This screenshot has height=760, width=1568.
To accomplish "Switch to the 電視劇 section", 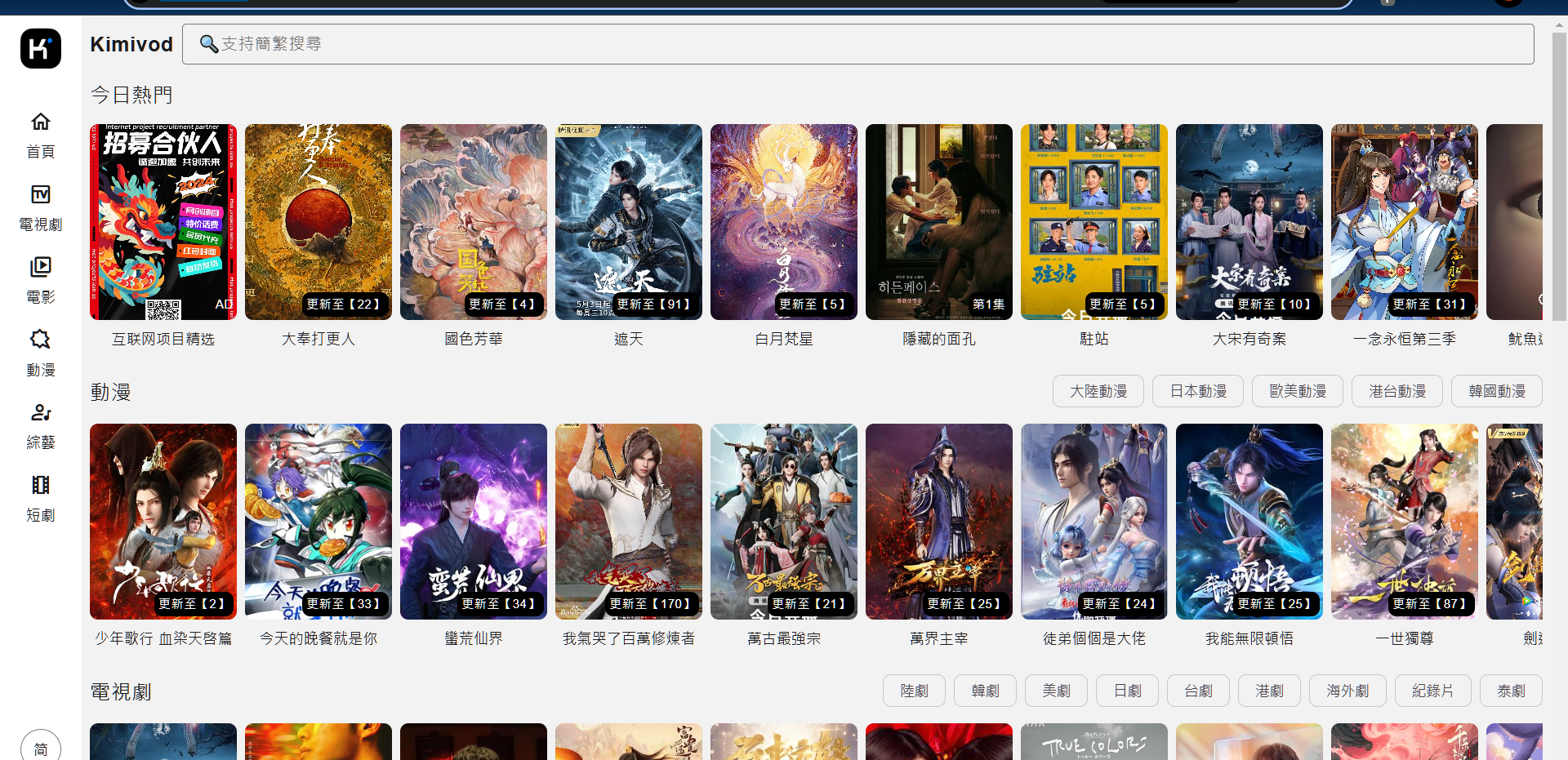I will [x=41, y=208].
